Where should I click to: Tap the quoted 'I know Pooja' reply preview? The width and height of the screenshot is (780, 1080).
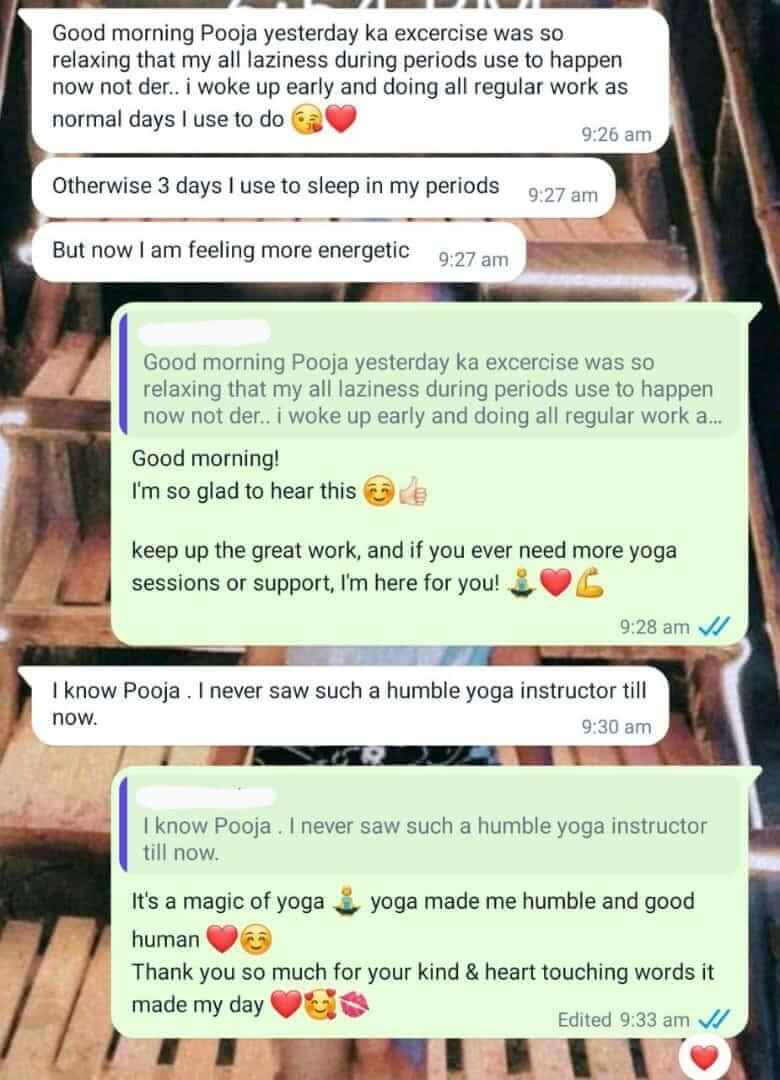coord(430,826)
